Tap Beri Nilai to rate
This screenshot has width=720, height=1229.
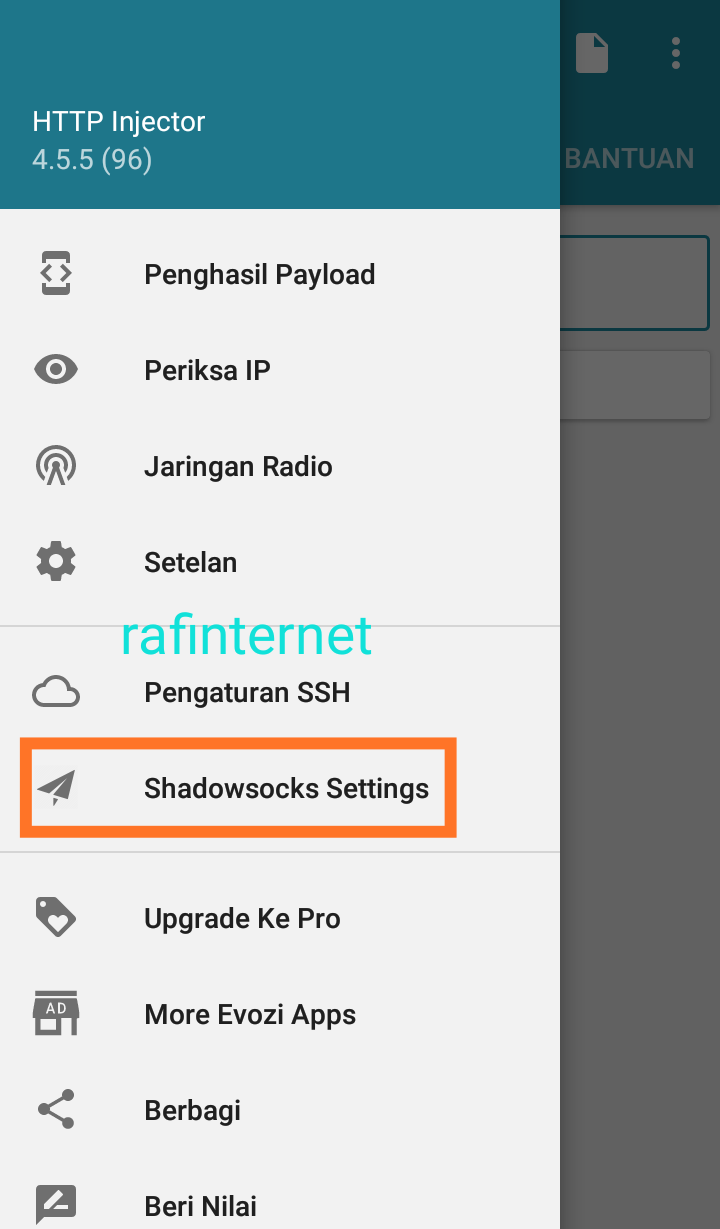point(200,1206)
